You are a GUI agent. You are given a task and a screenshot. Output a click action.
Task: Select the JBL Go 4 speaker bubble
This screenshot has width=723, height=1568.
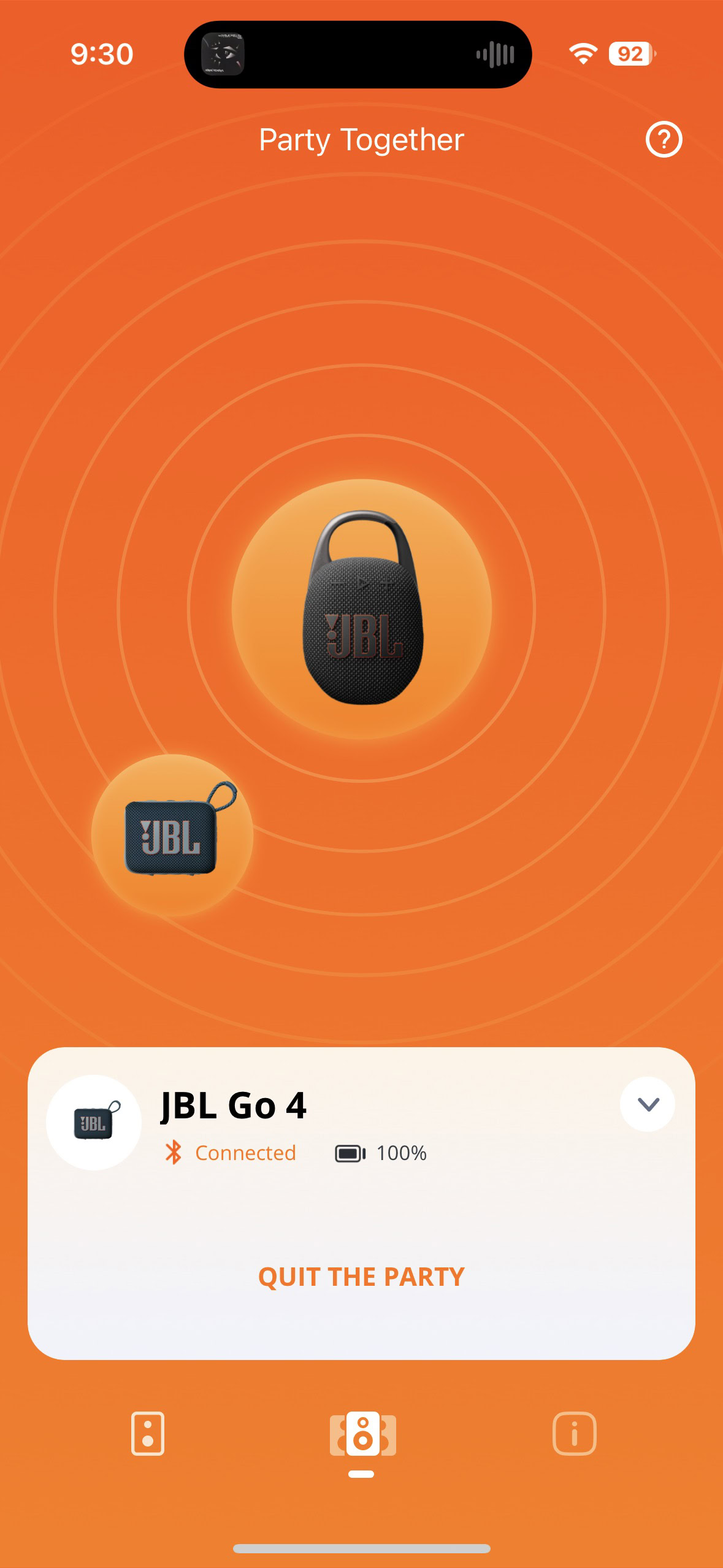coord(172,835)
